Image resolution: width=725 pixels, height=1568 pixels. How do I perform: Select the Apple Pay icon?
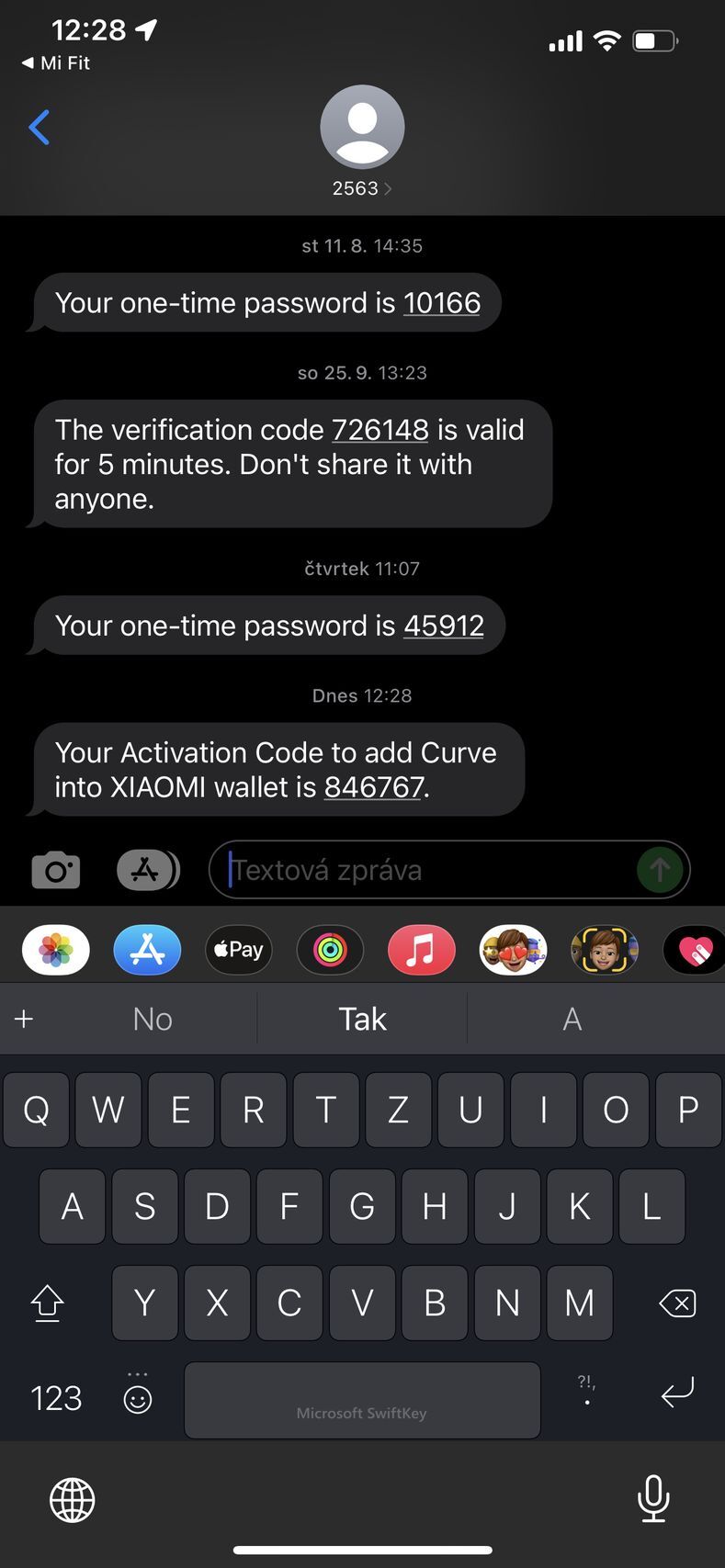click(238, 950)
